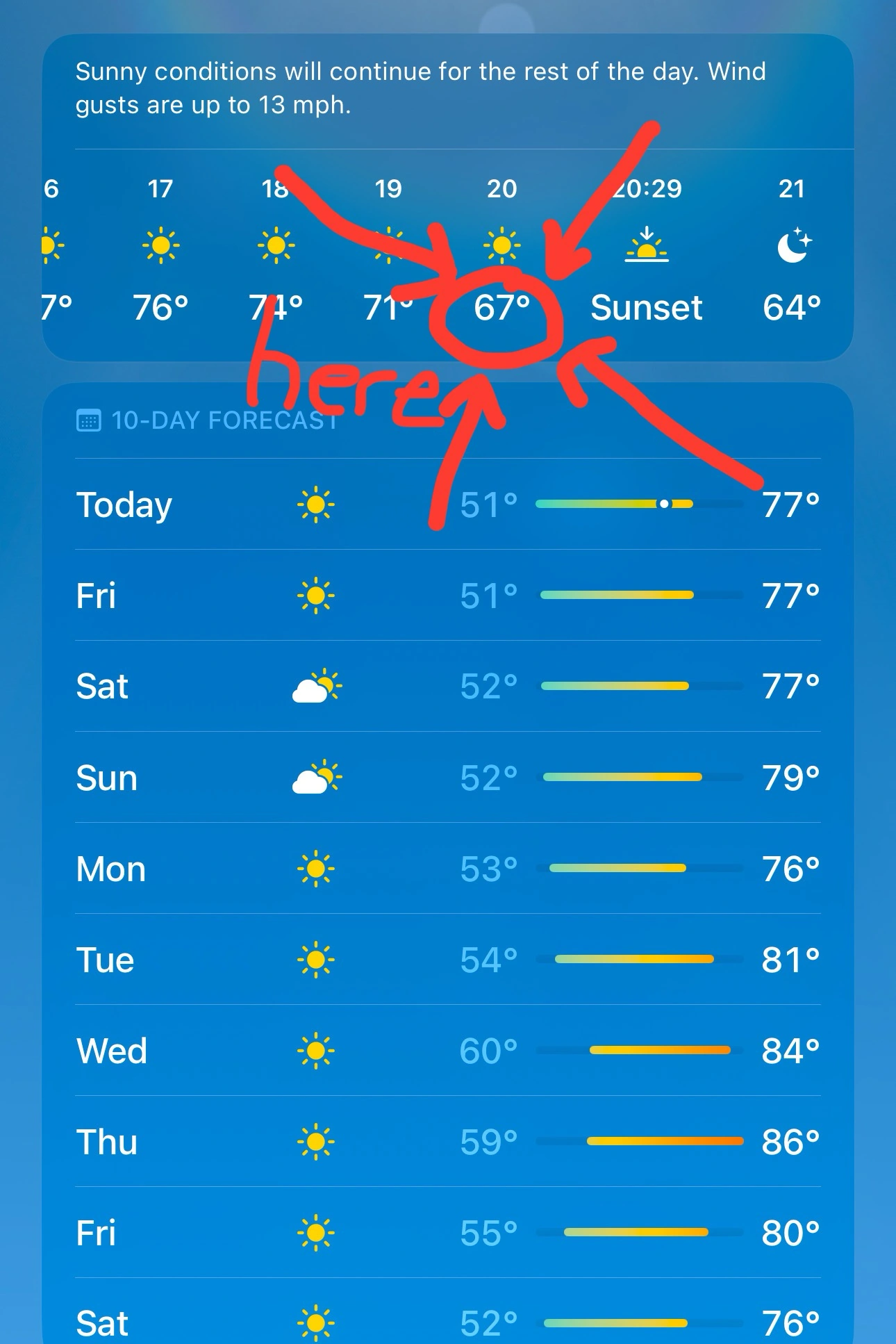Click the calendar icon beside 10-DAY FORECAST
The width and height of the screenshot is (896, 1344).
[x=89, y=419]
